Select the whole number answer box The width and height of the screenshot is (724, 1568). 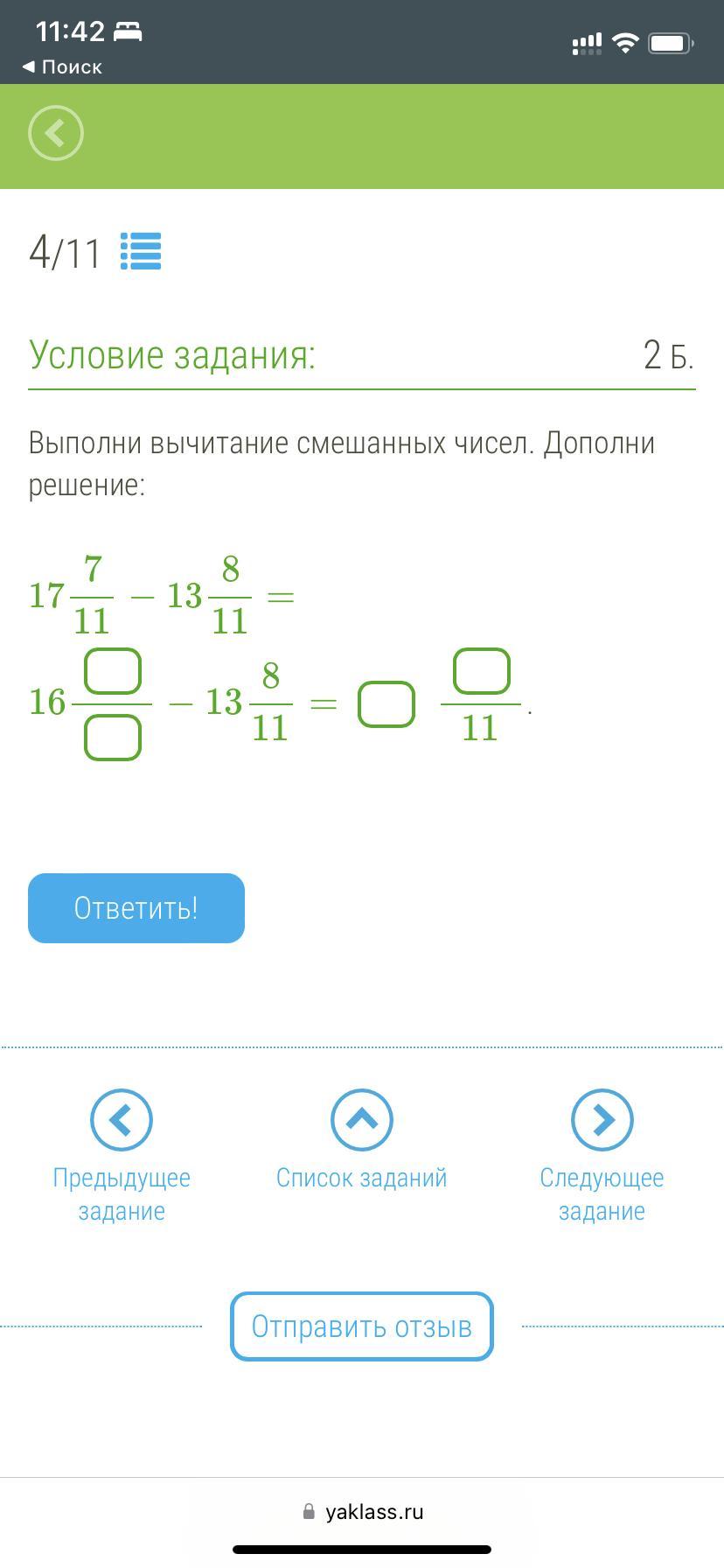[x=386, y=704]
